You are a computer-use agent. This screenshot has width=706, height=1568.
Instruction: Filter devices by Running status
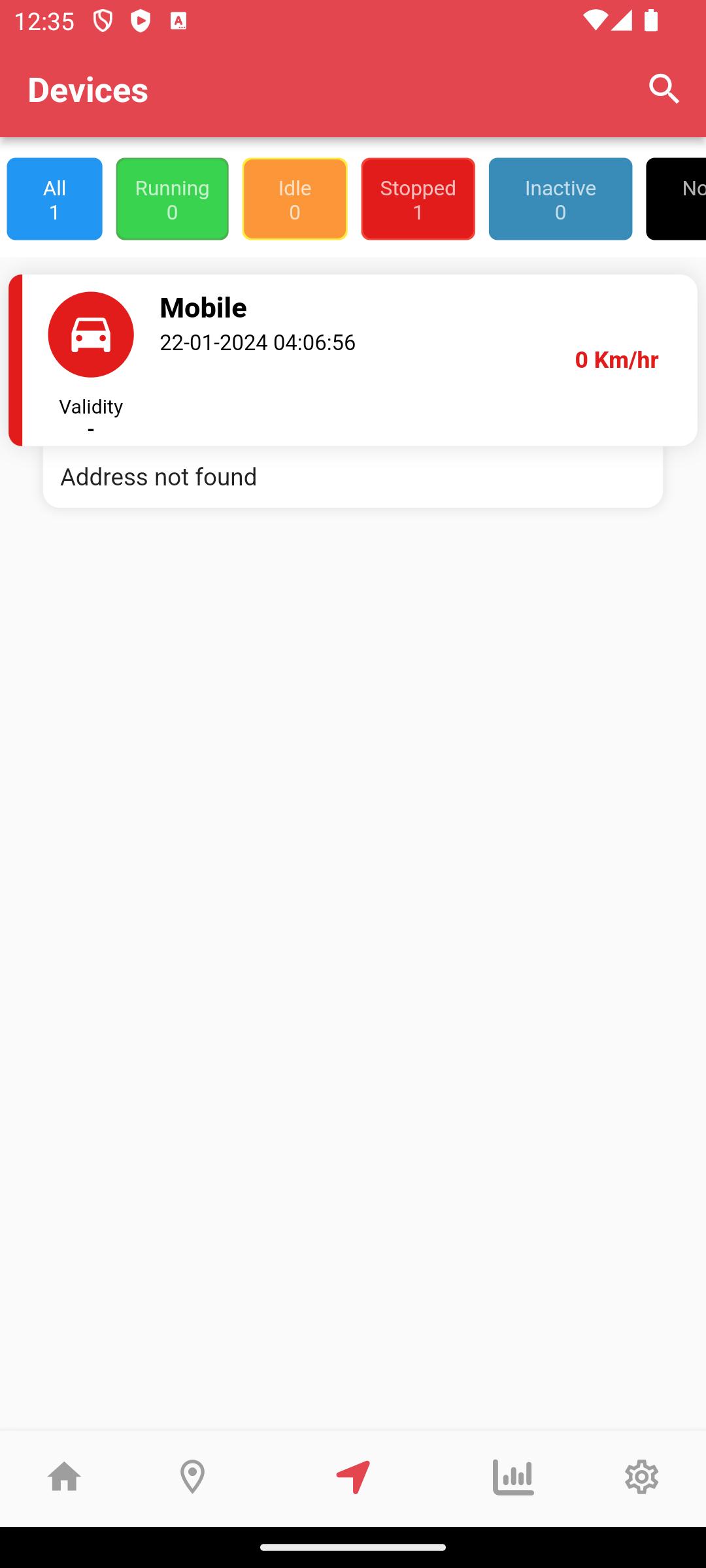coord(172,199)
